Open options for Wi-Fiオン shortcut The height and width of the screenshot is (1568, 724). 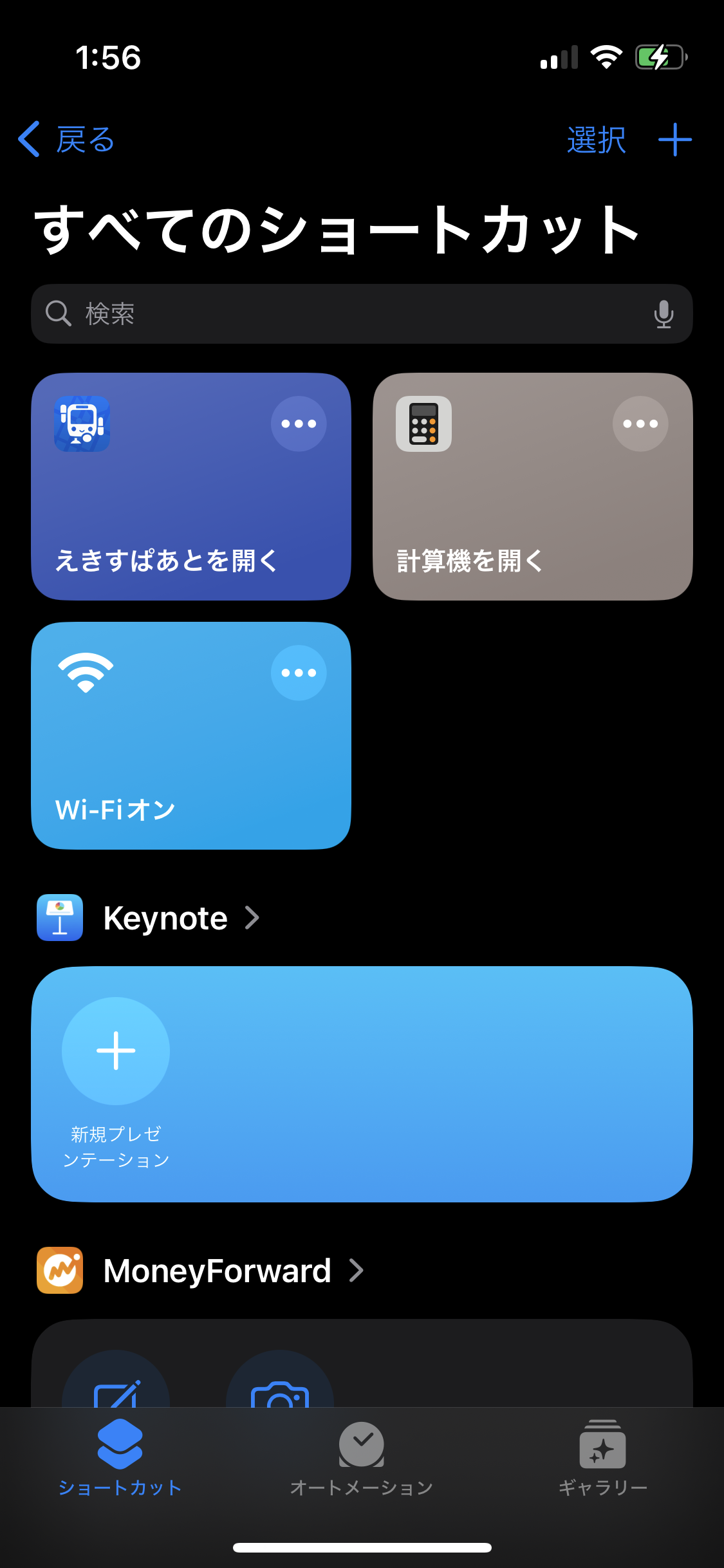tap(299, 673)
